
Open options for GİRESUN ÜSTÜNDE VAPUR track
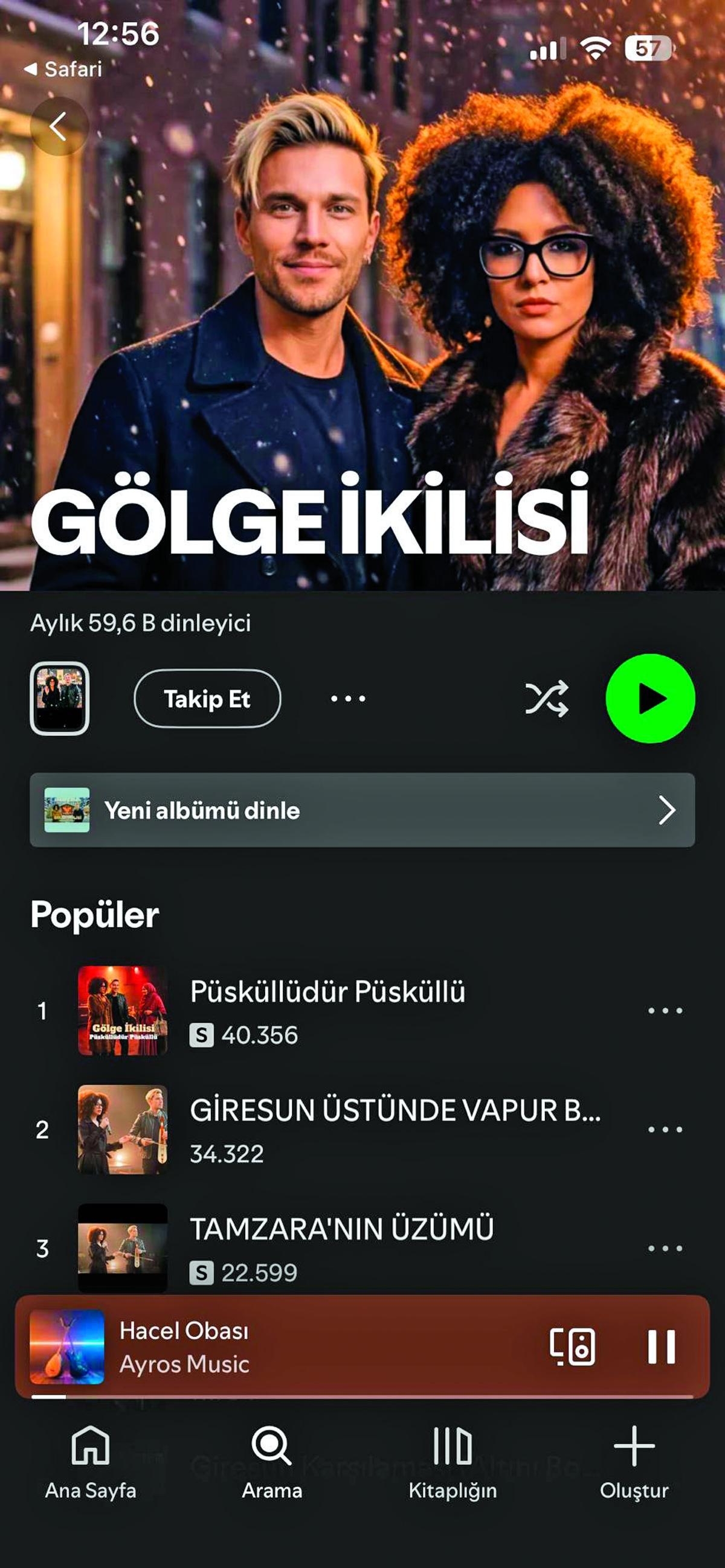click(x=665, y=1130)
